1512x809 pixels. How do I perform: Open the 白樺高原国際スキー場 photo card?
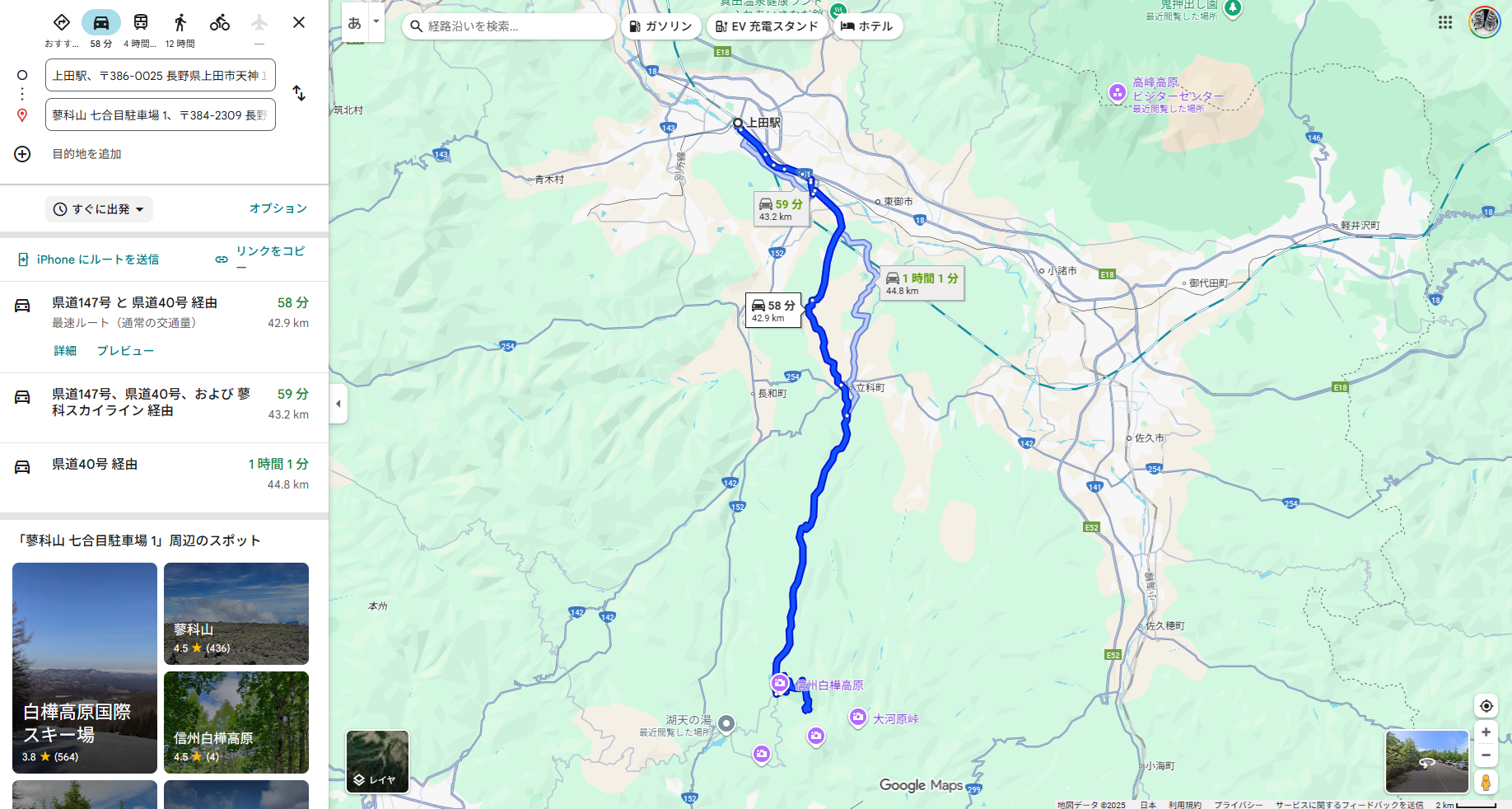click(85, 667)
